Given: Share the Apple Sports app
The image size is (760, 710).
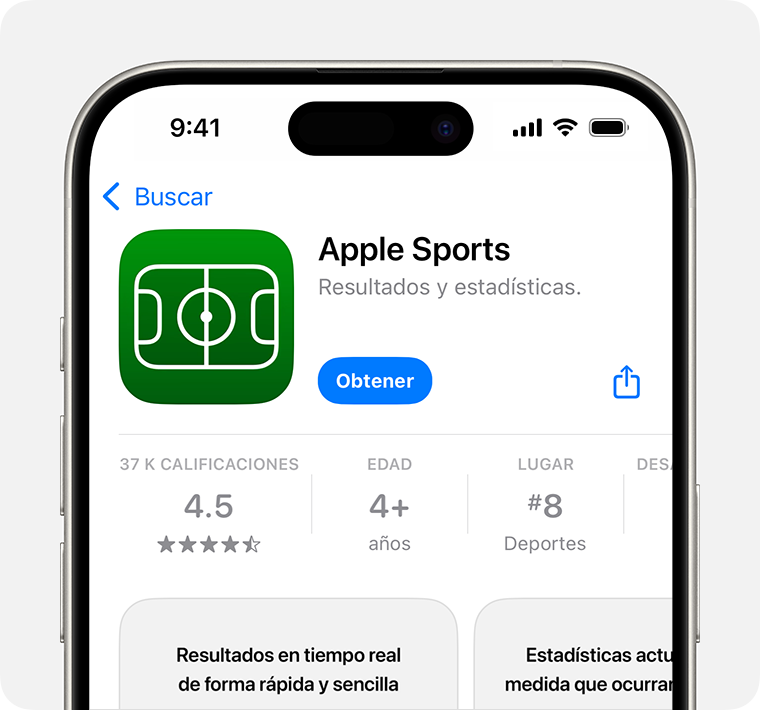Looking at the screenshot, I should (x=626, y=382).
